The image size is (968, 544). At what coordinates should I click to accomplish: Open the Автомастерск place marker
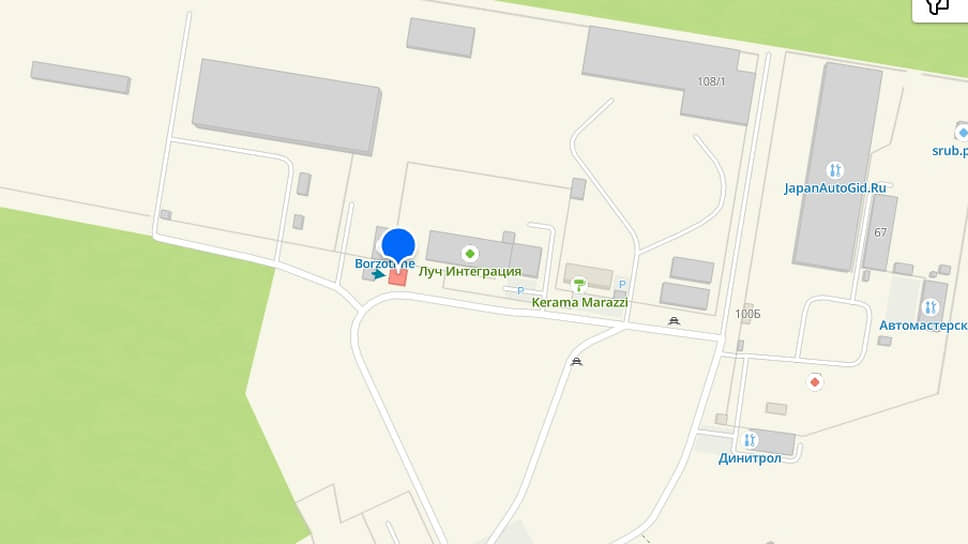tap(929, 308)
